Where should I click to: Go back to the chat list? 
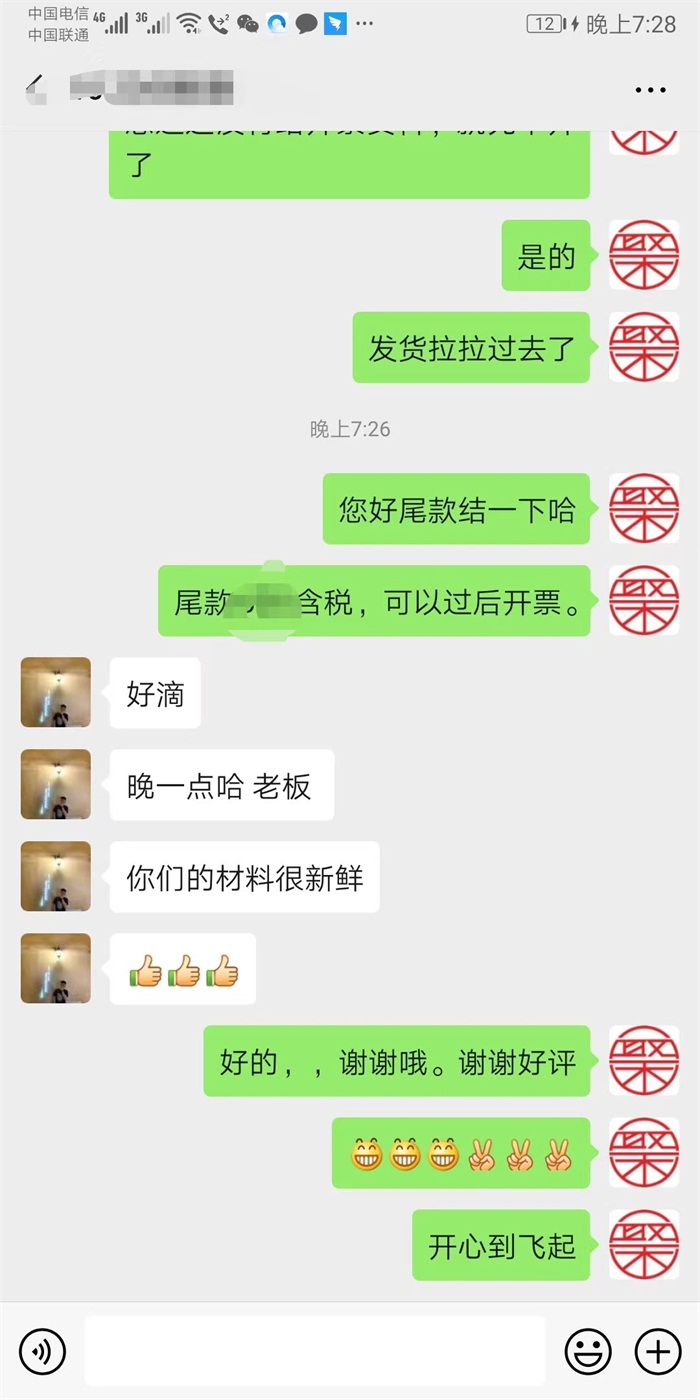coord(36,88)
